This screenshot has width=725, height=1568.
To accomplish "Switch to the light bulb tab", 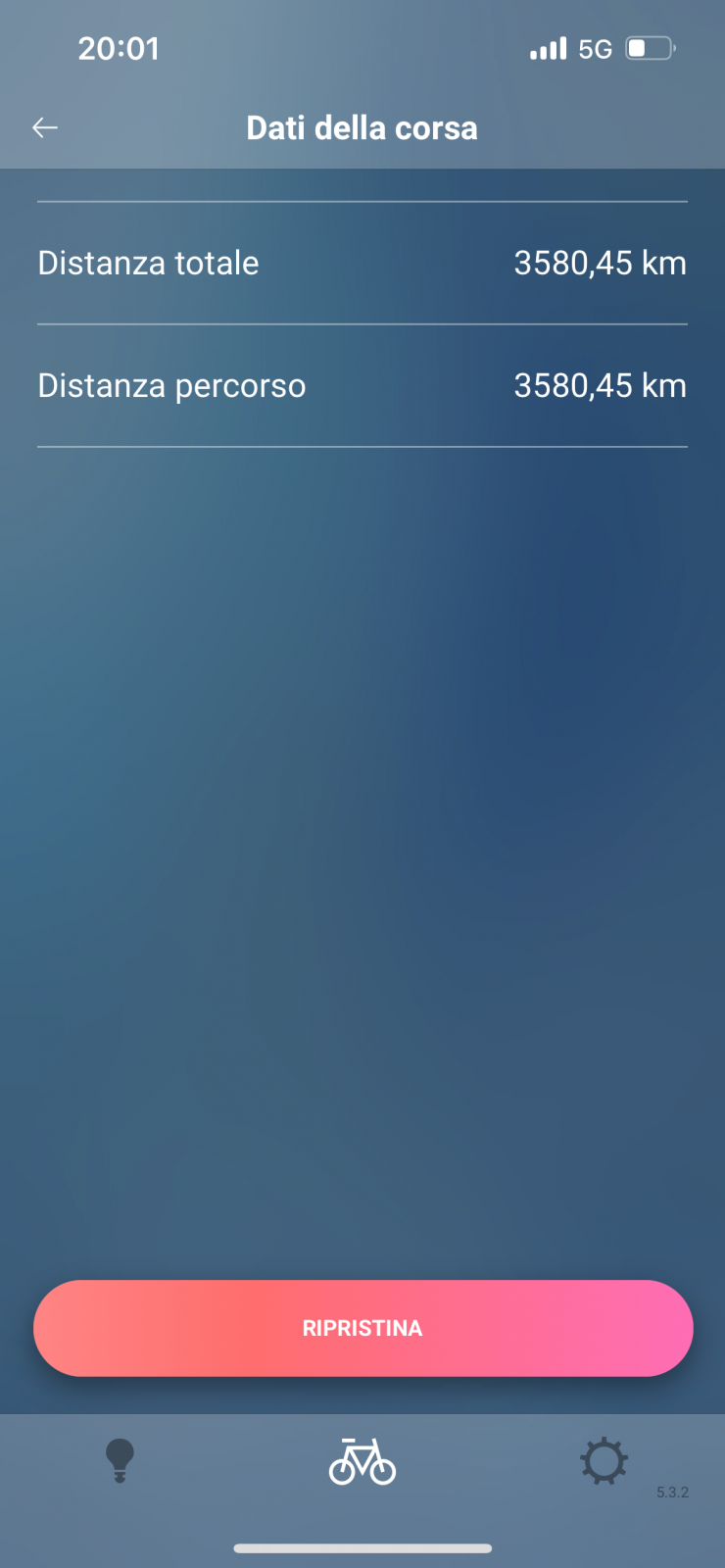I will [x=120, y=1461].
